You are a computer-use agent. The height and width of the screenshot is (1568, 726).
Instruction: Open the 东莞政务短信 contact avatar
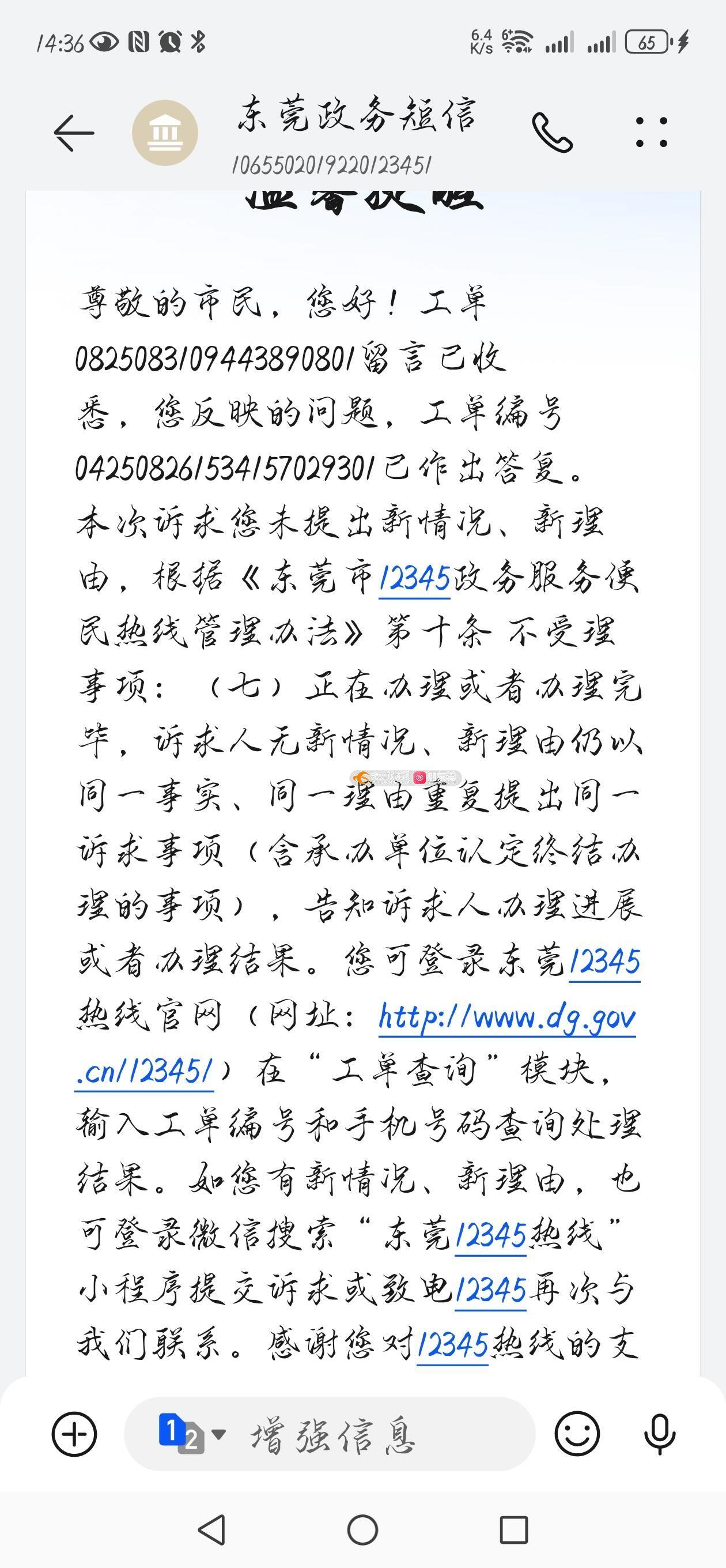pos(165,133)
